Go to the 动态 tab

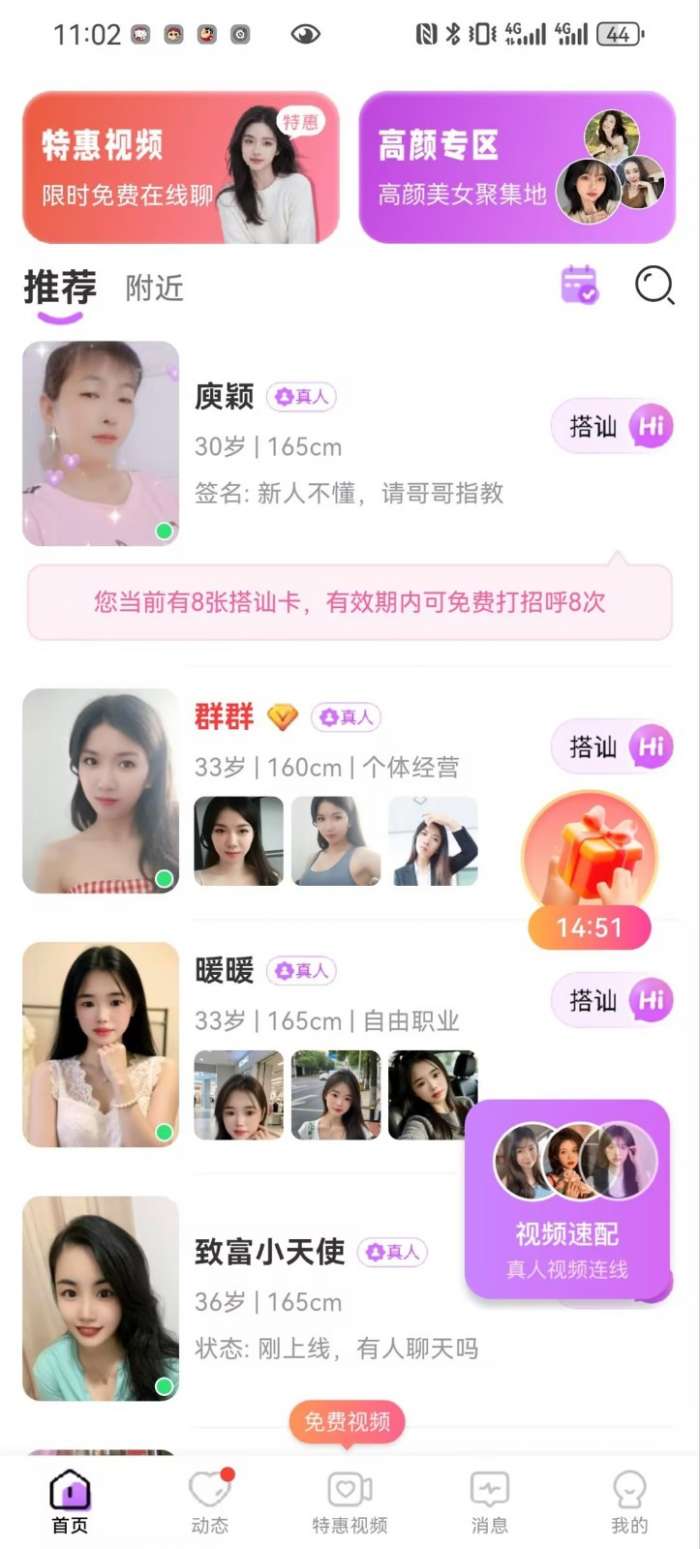[x=210, y=1502]
